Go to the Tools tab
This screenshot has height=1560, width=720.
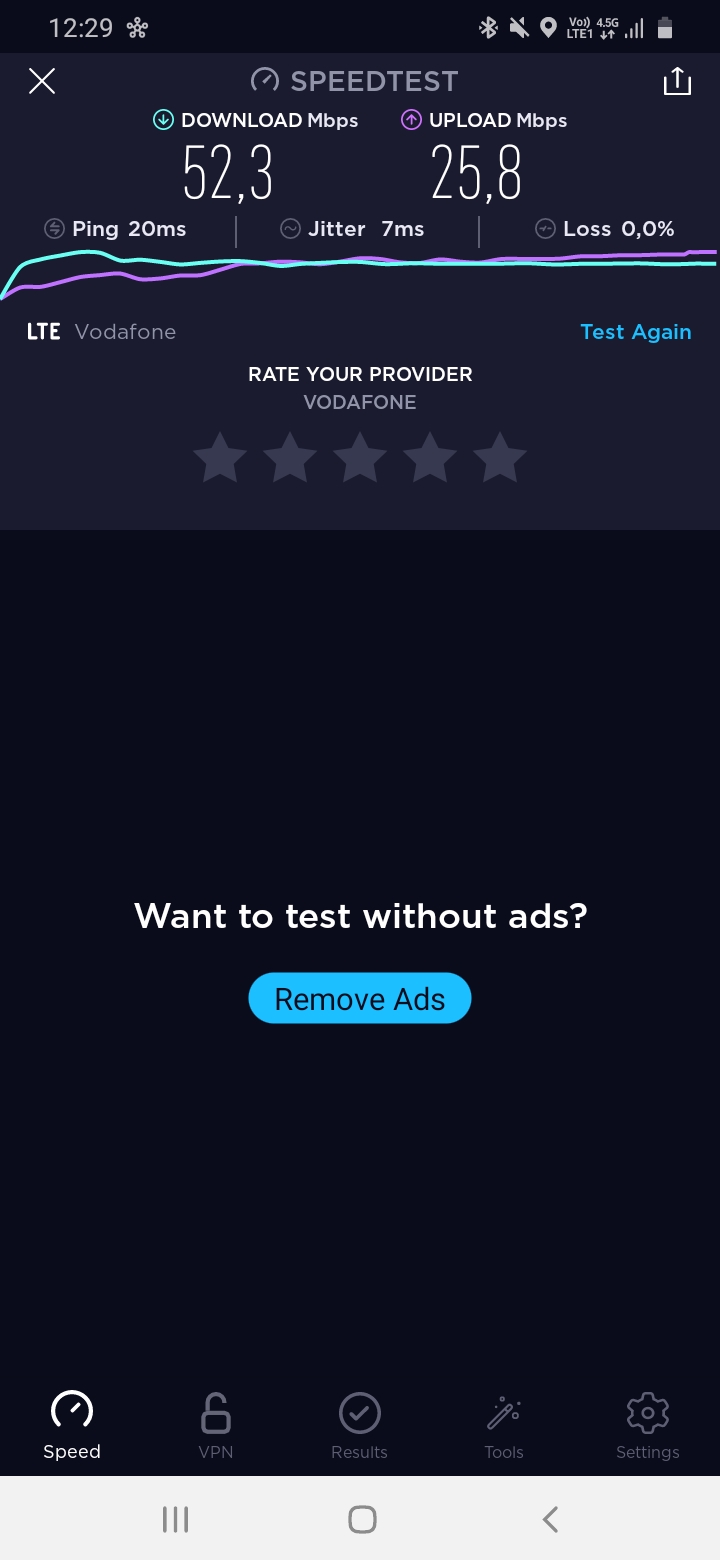[x=504, y=1425]
